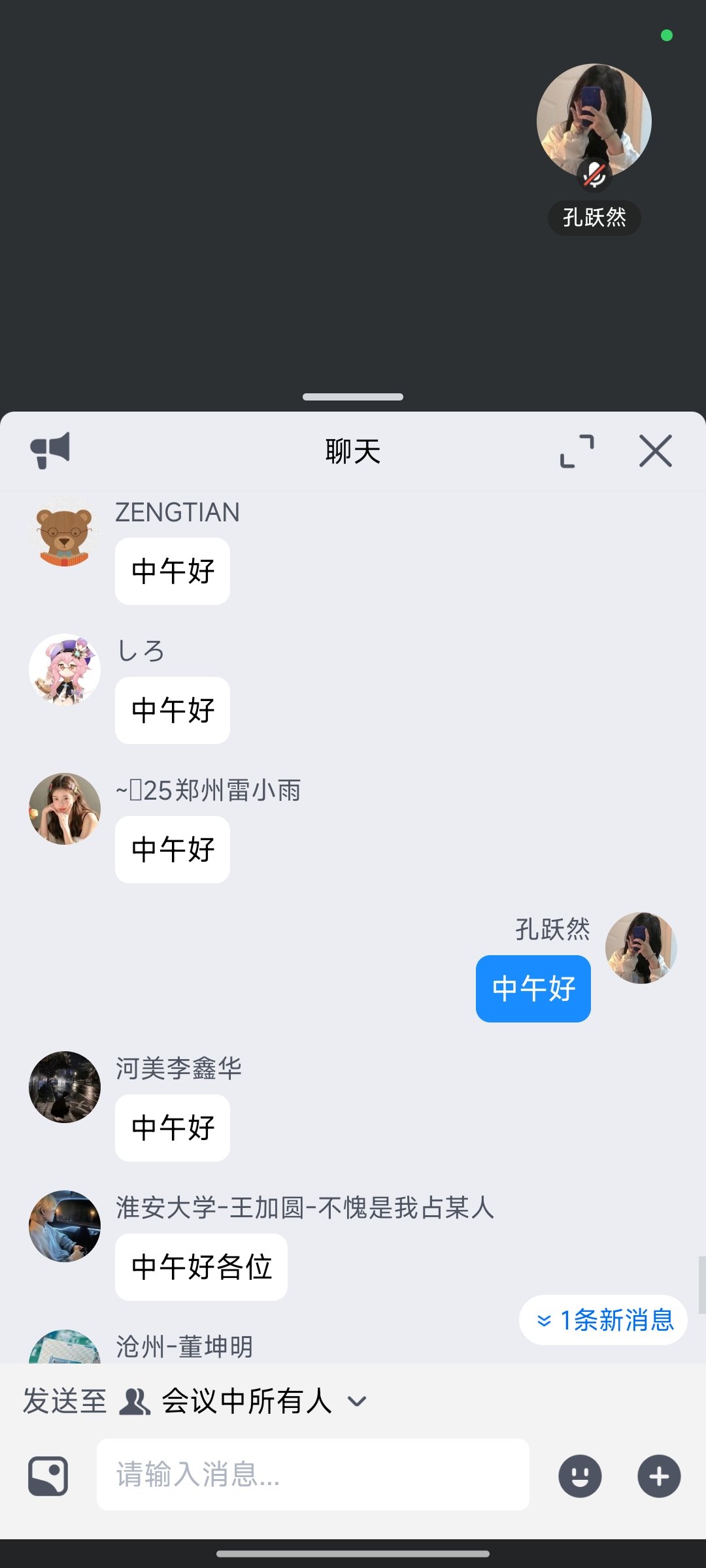This screenshot has width=706, height=1568.
Task: Expand chat to fullscreen view
Action: pos(575,450)
